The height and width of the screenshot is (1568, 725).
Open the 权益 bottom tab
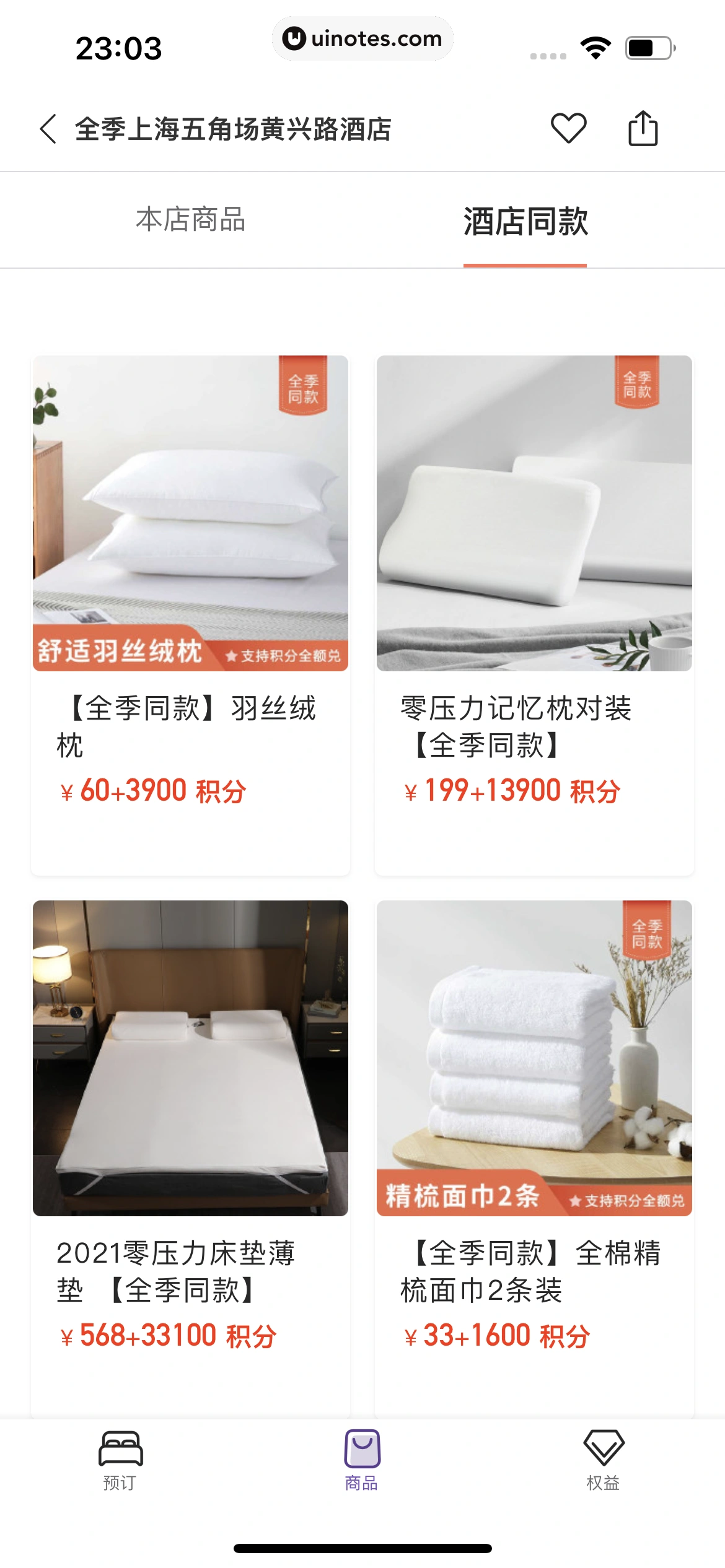point(603,1460)
